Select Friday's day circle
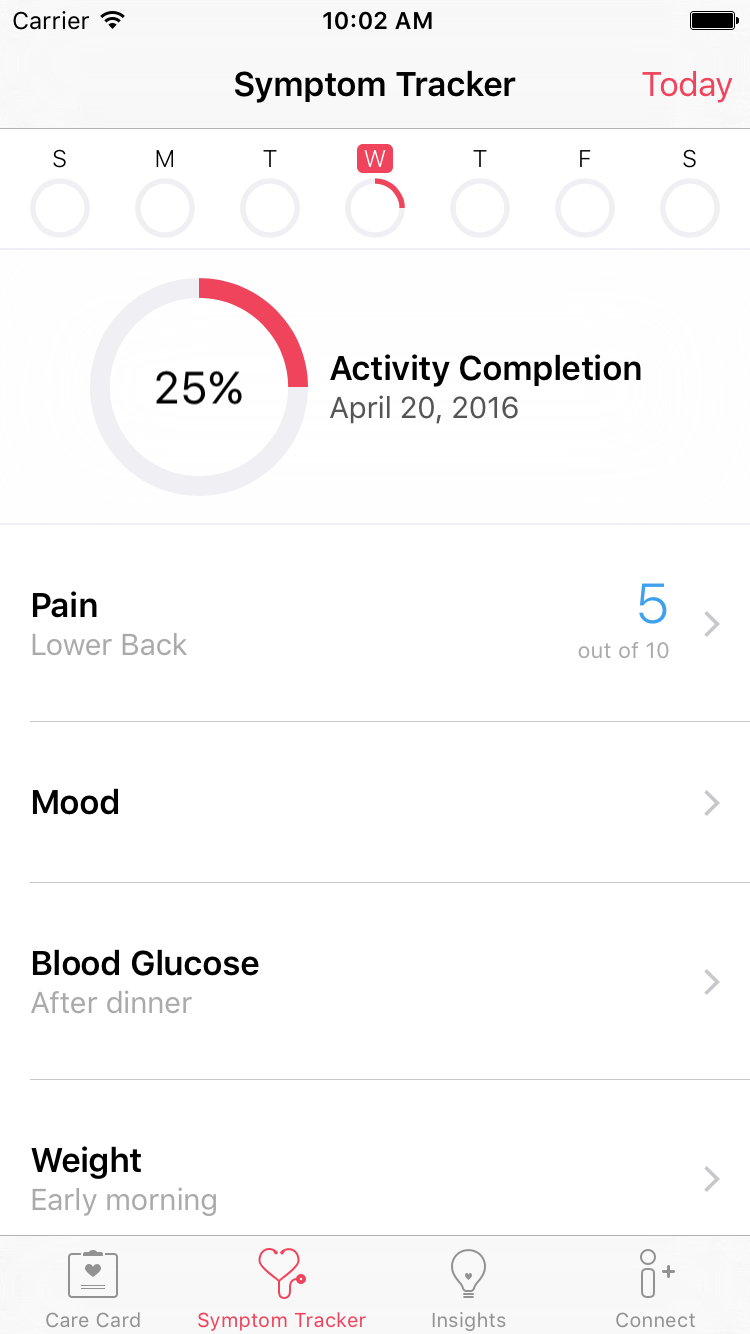The height and width of the screenshot is (1334, 750). tap(585, 208)
